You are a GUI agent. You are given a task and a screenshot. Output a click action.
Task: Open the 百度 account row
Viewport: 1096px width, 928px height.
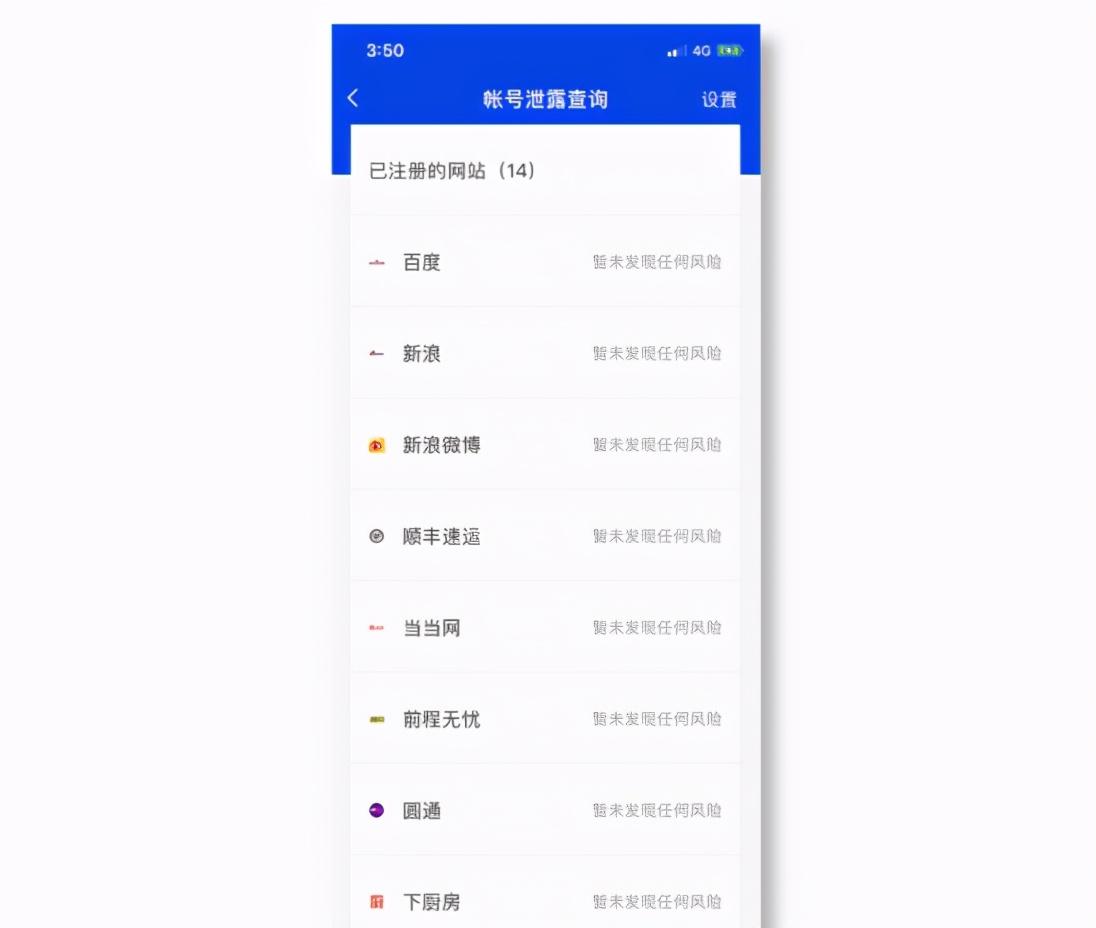(545, 262)
